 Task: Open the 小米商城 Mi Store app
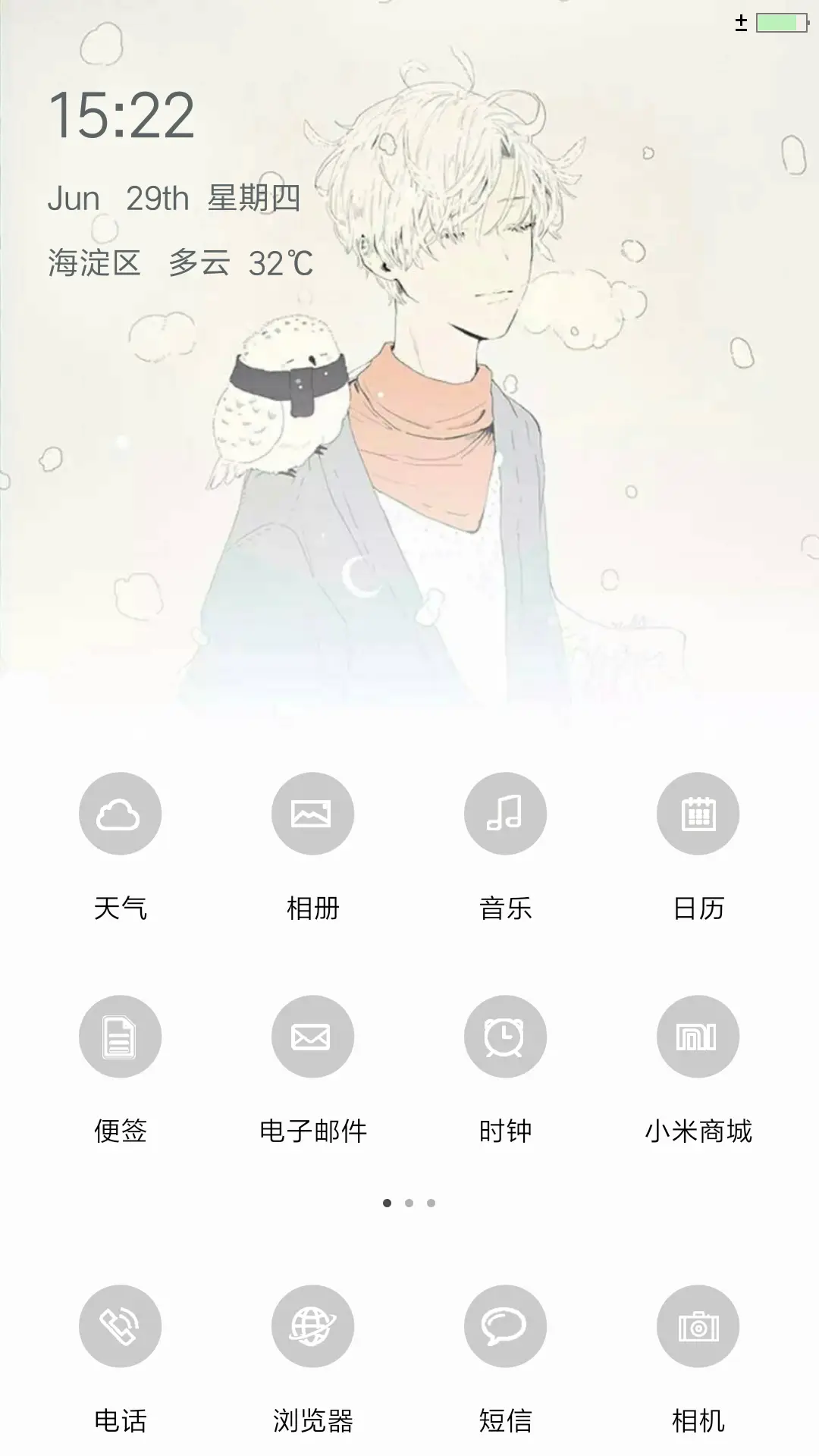click(698, 1036)
